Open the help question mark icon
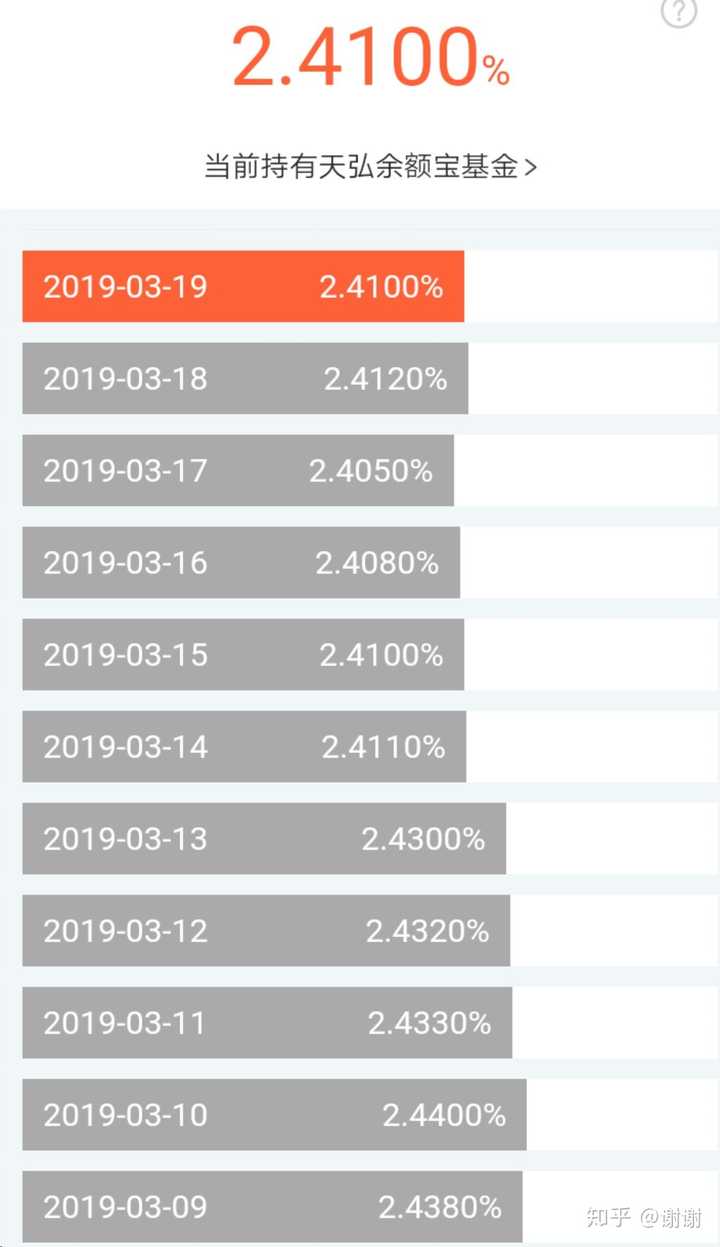 click(679, 11)
